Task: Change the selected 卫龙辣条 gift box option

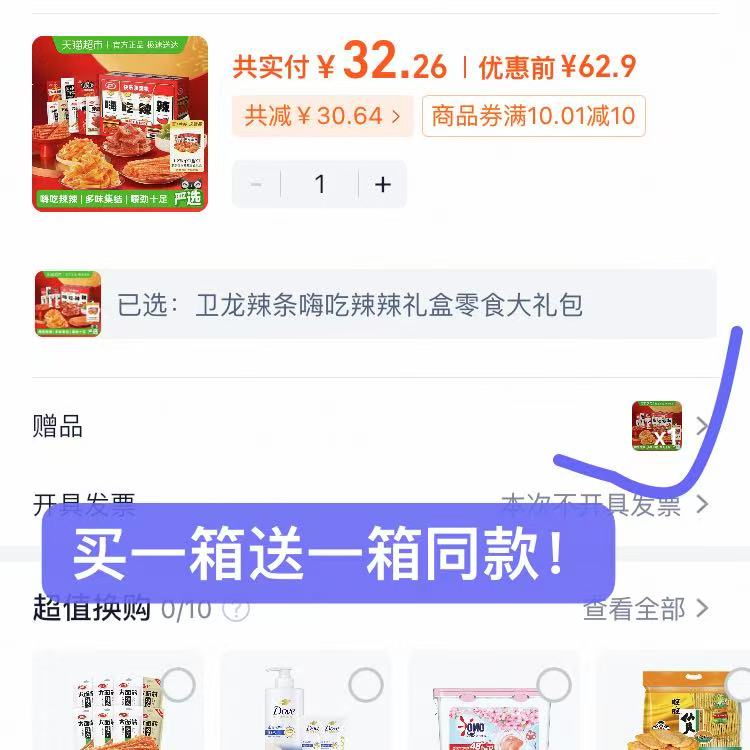Action: pos(375,304)
